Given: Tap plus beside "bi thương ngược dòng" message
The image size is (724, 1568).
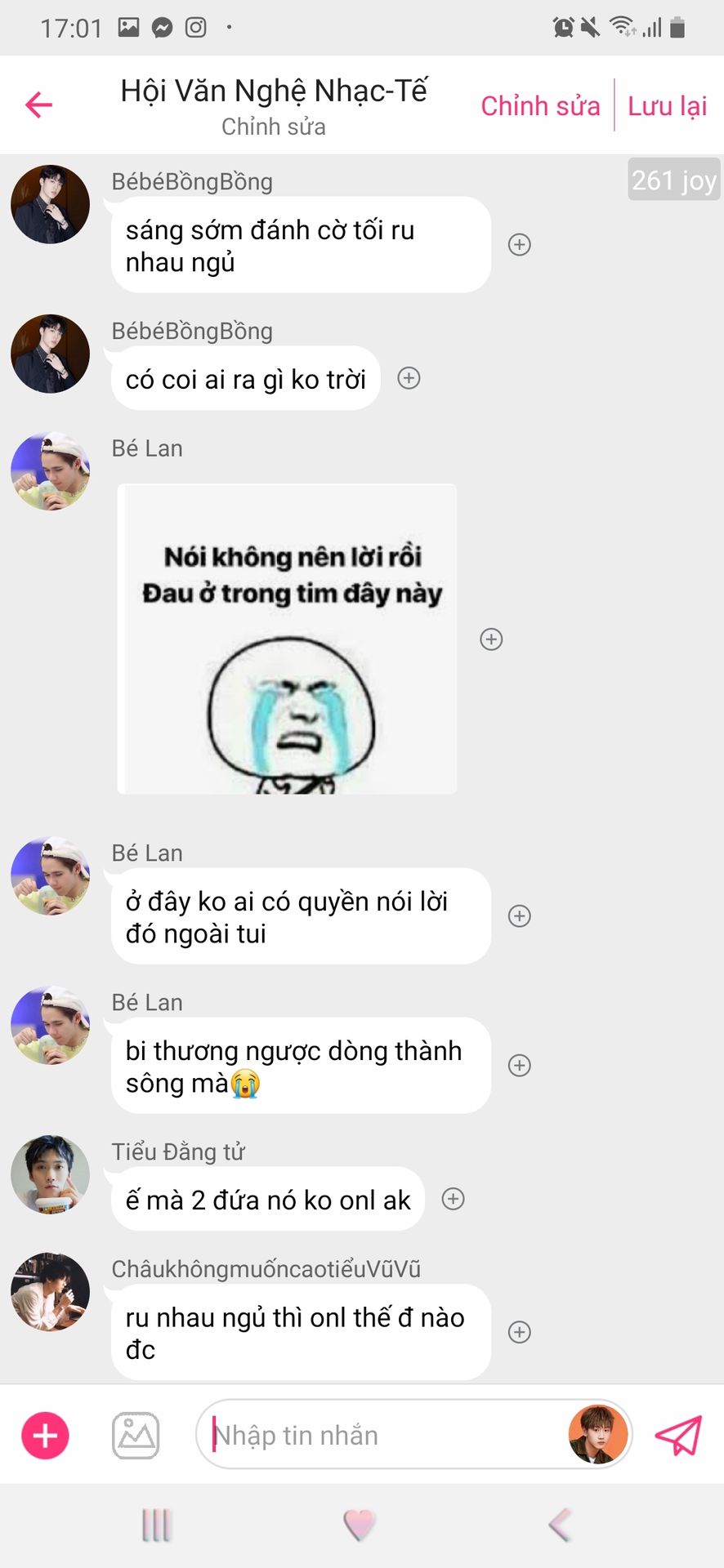Looking at the screenshot, I should tap(520, 1066).
